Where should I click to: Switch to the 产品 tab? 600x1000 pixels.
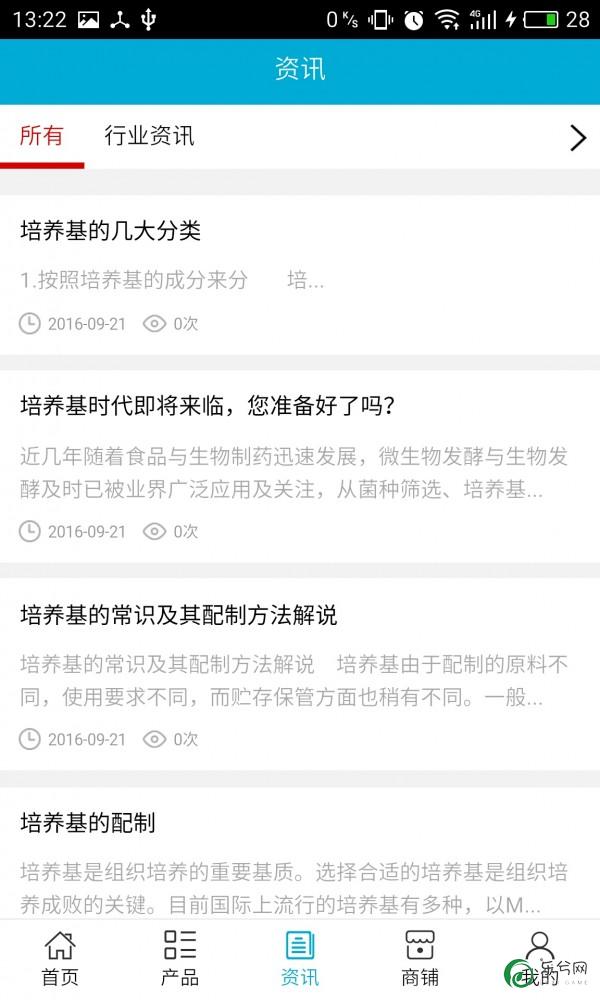[x=180, y=958]
